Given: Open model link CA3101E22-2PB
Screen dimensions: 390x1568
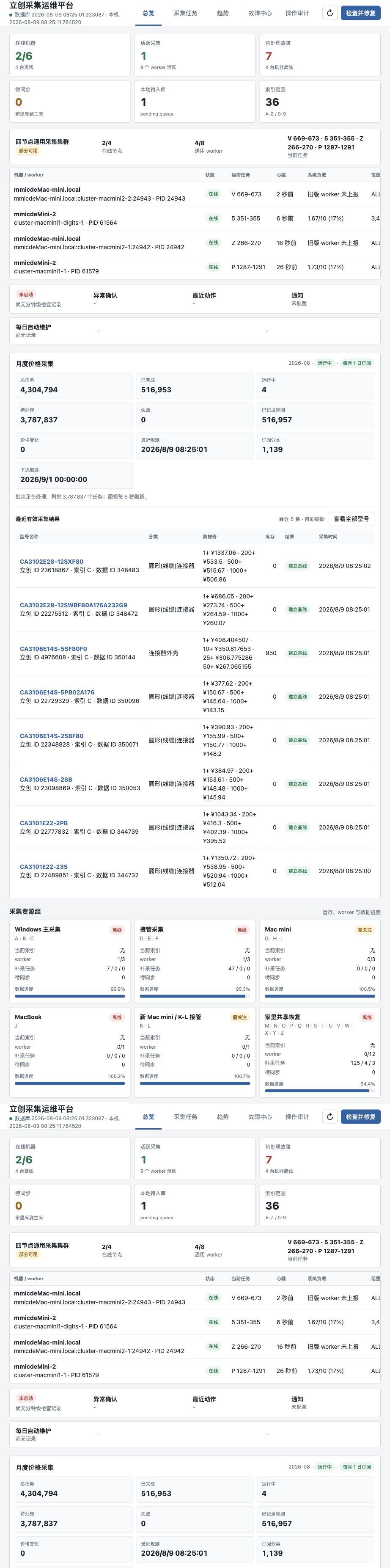Looking at the screenshot, I should 44,823.
